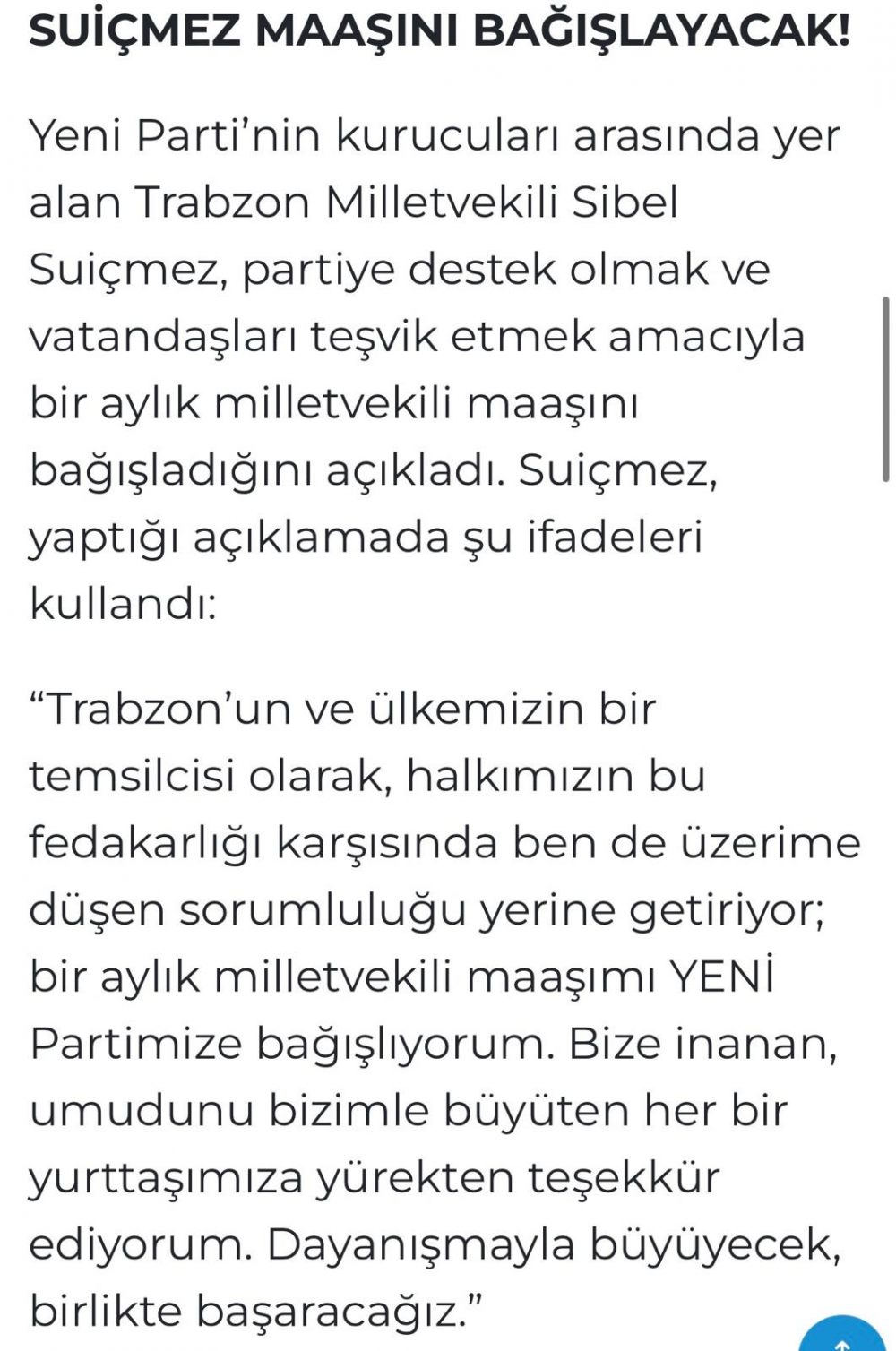Tap the blue scroll-to-top arrow button
Image resolution: width=896 pixels, height=1351 pixels.
pos(841,1335)
